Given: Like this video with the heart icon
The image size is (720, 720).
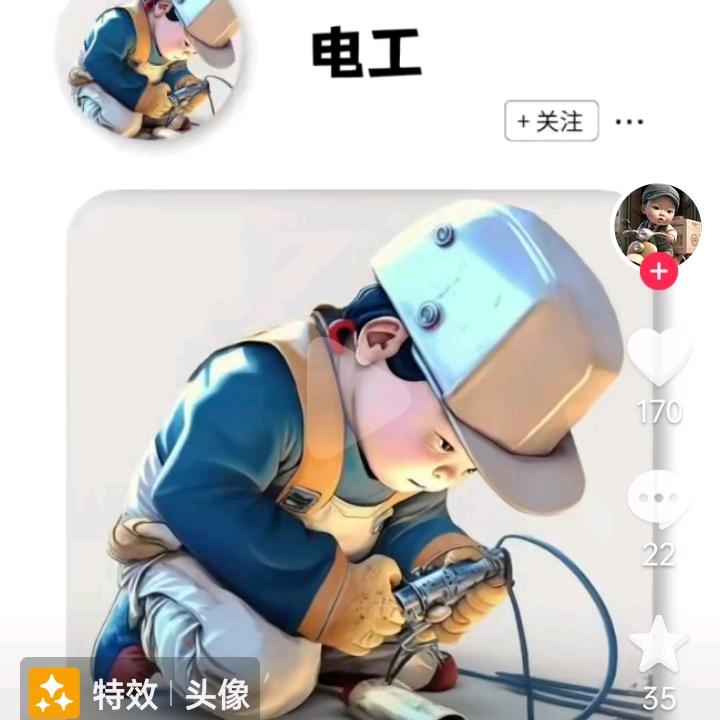Looking at the screenshot, I should (x=659, y=357).
